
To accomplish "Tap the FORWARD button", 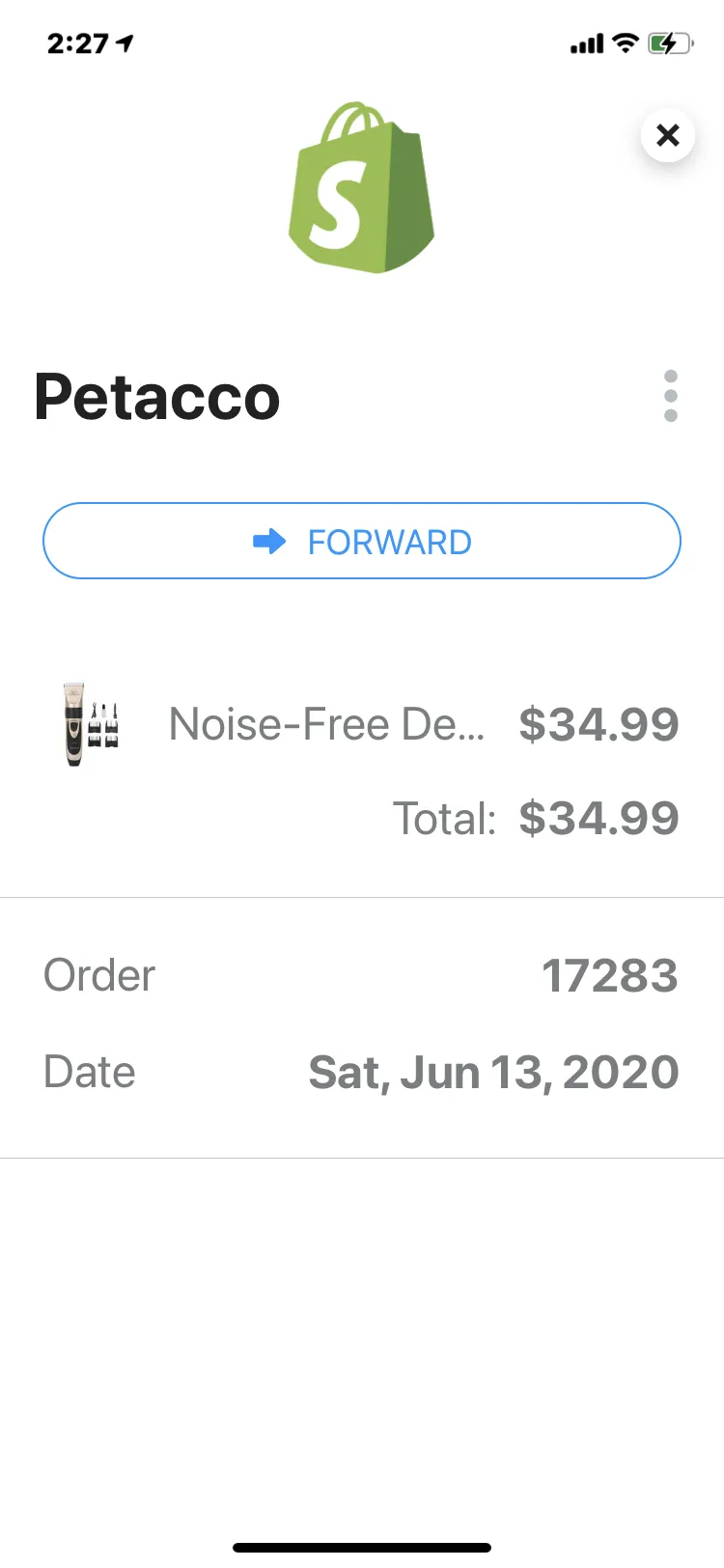I will 362,541.
